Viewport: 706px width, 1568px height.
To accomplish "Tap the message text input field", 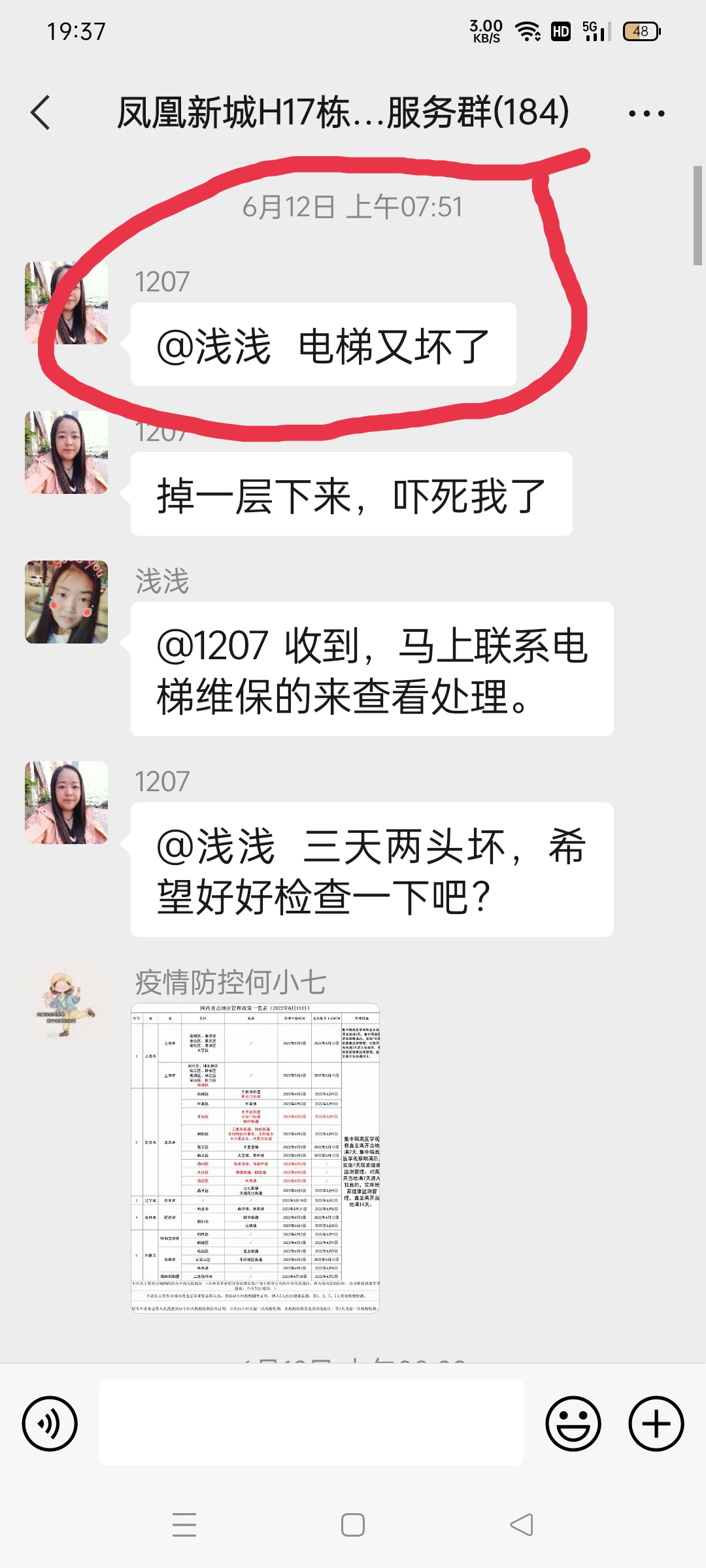I will coord(311,1422).
